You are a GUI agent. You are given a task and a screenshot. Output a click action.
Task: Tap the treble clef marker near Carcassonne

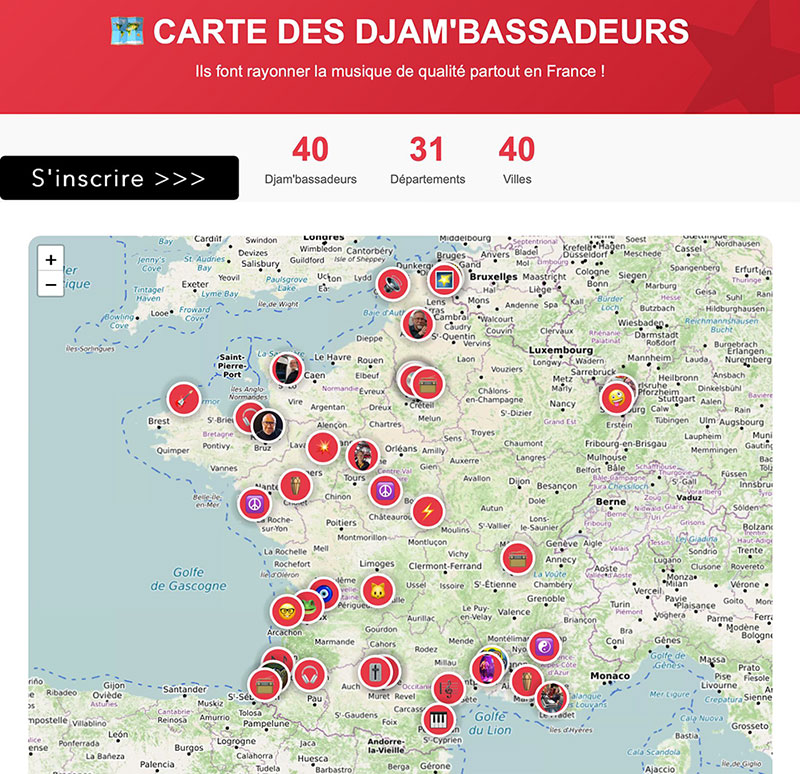(x=447, y=688)
